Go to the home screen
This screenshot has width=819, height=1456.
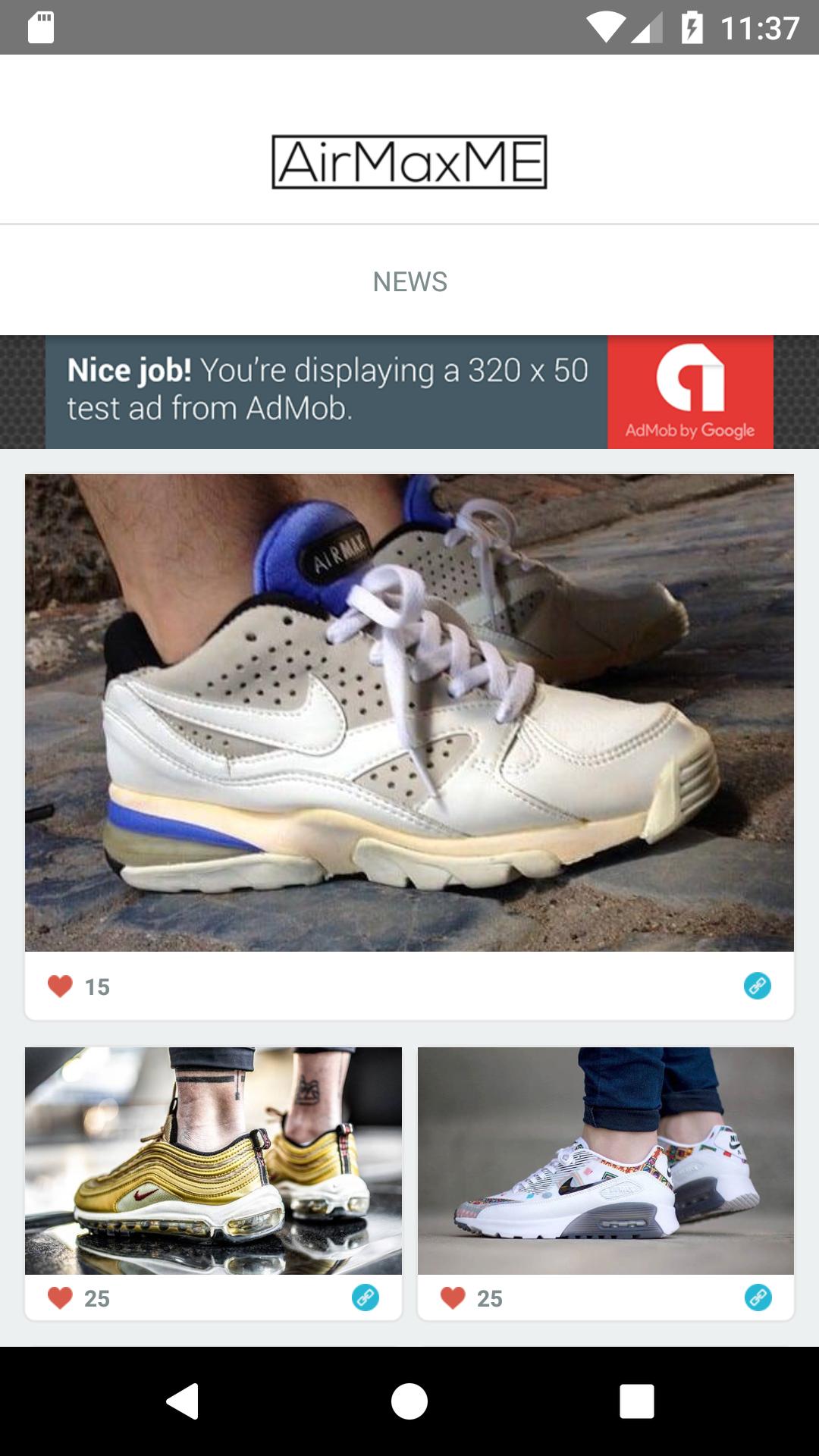coord(409,1401)
